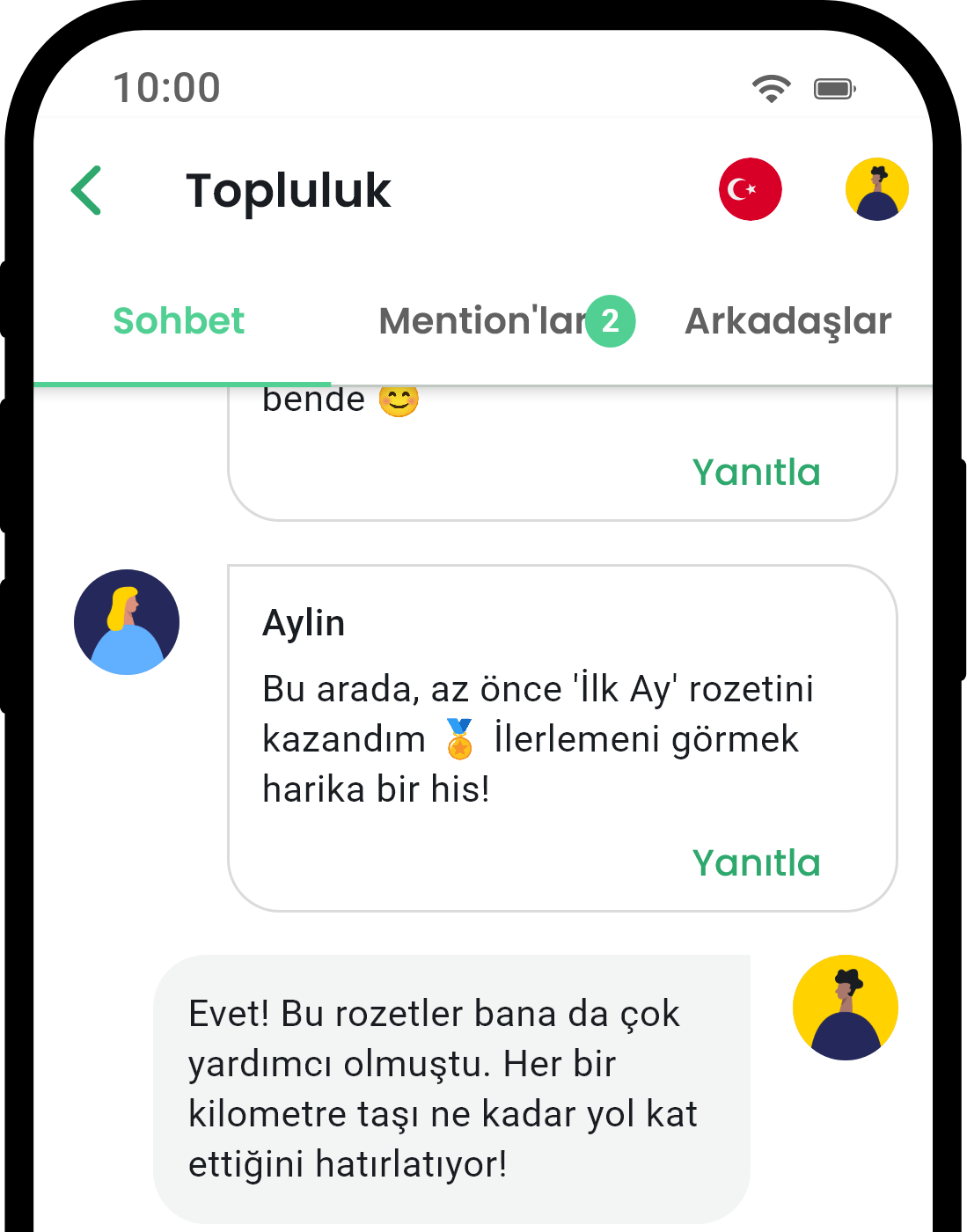Tap Yanıtla under the 'bende' message
The image size is (967, 1232).
point(756,473)
